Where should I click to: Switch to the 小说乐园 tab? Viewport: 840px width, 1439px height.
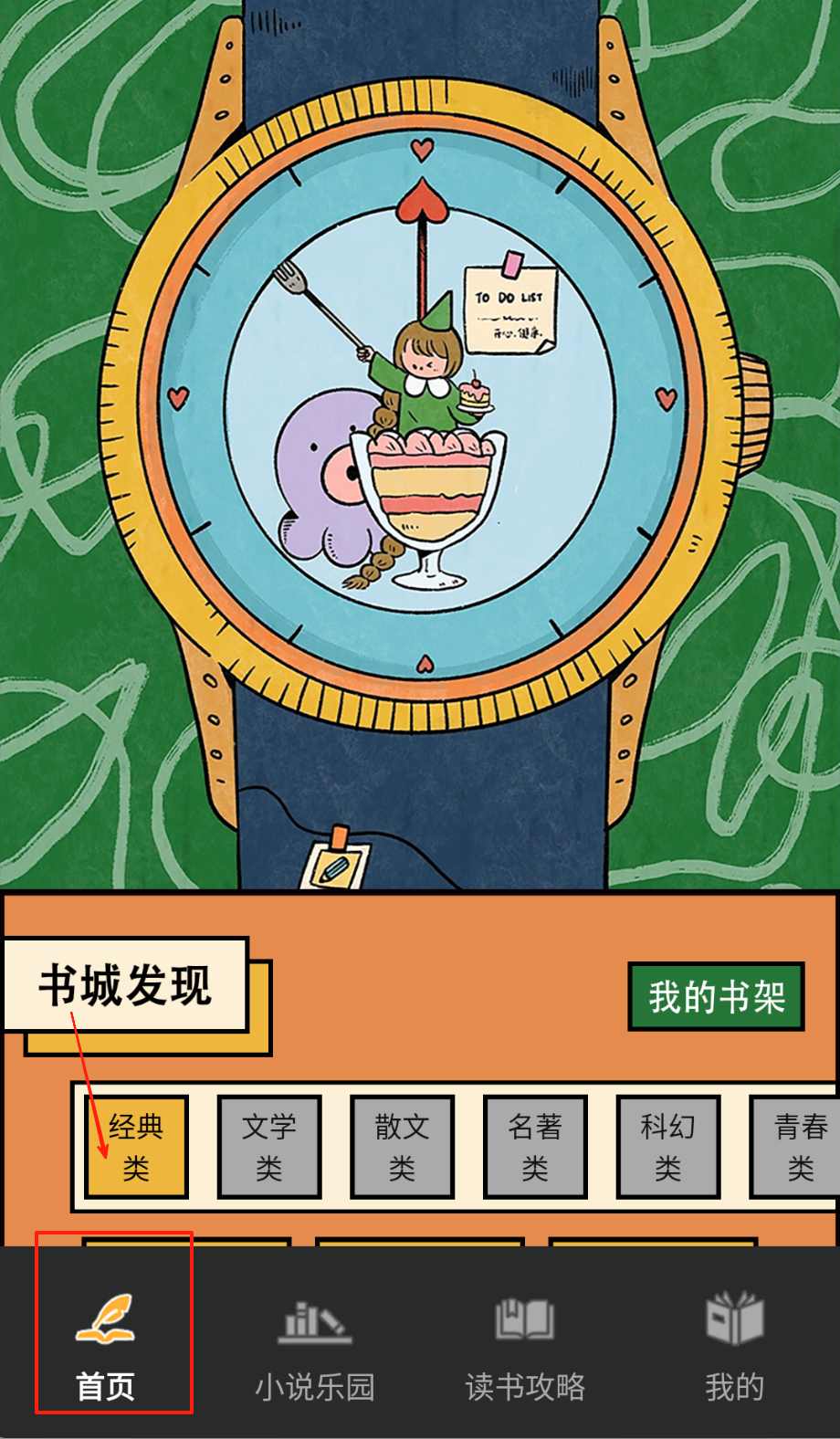click(x=315, y=1344)
